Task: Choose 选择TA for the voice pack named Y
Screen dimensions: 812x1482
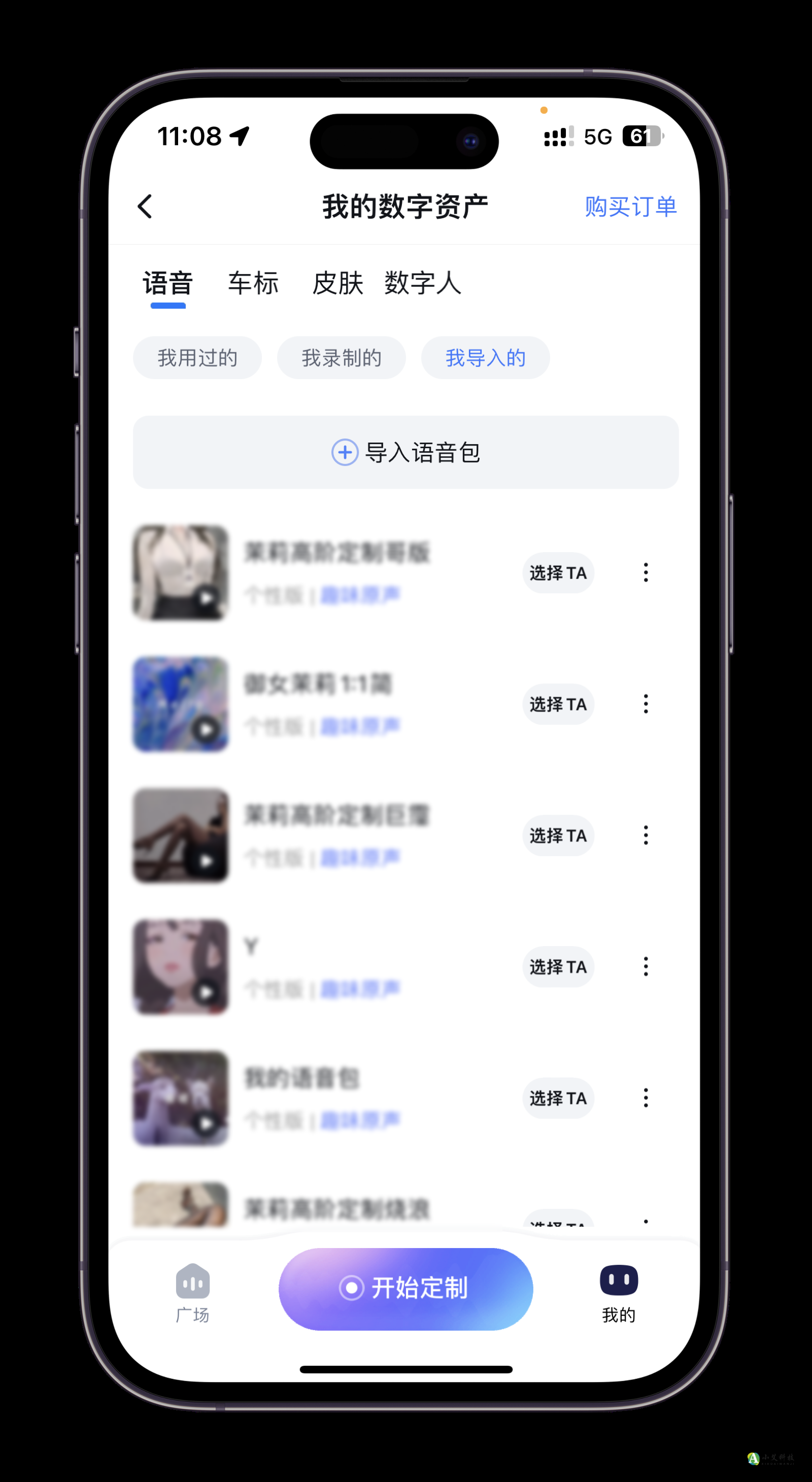Action: pos(558,966)
